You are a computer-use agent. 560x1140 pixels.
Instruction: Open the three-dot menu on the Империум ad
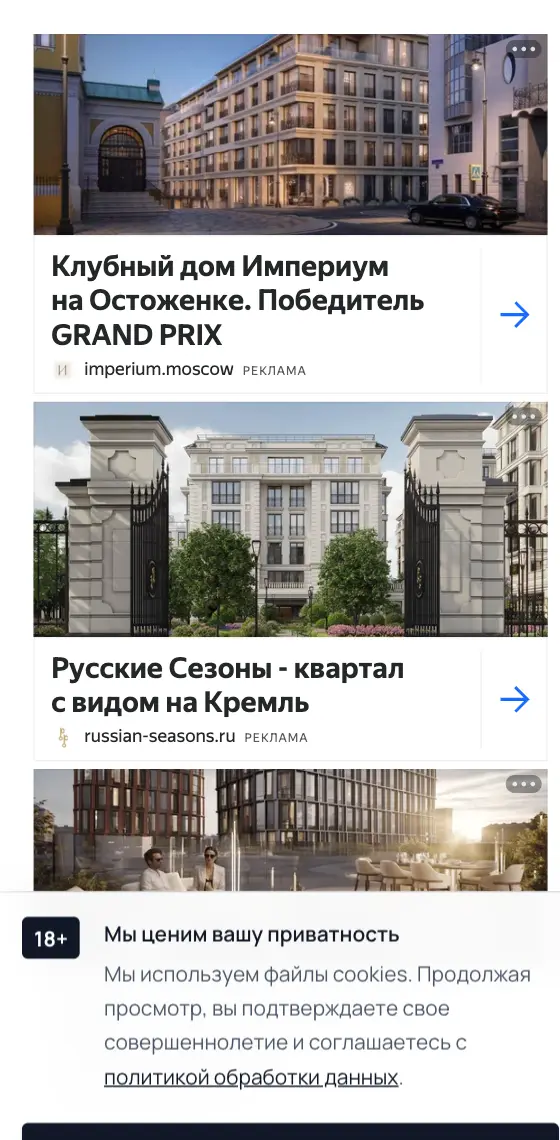524,49
